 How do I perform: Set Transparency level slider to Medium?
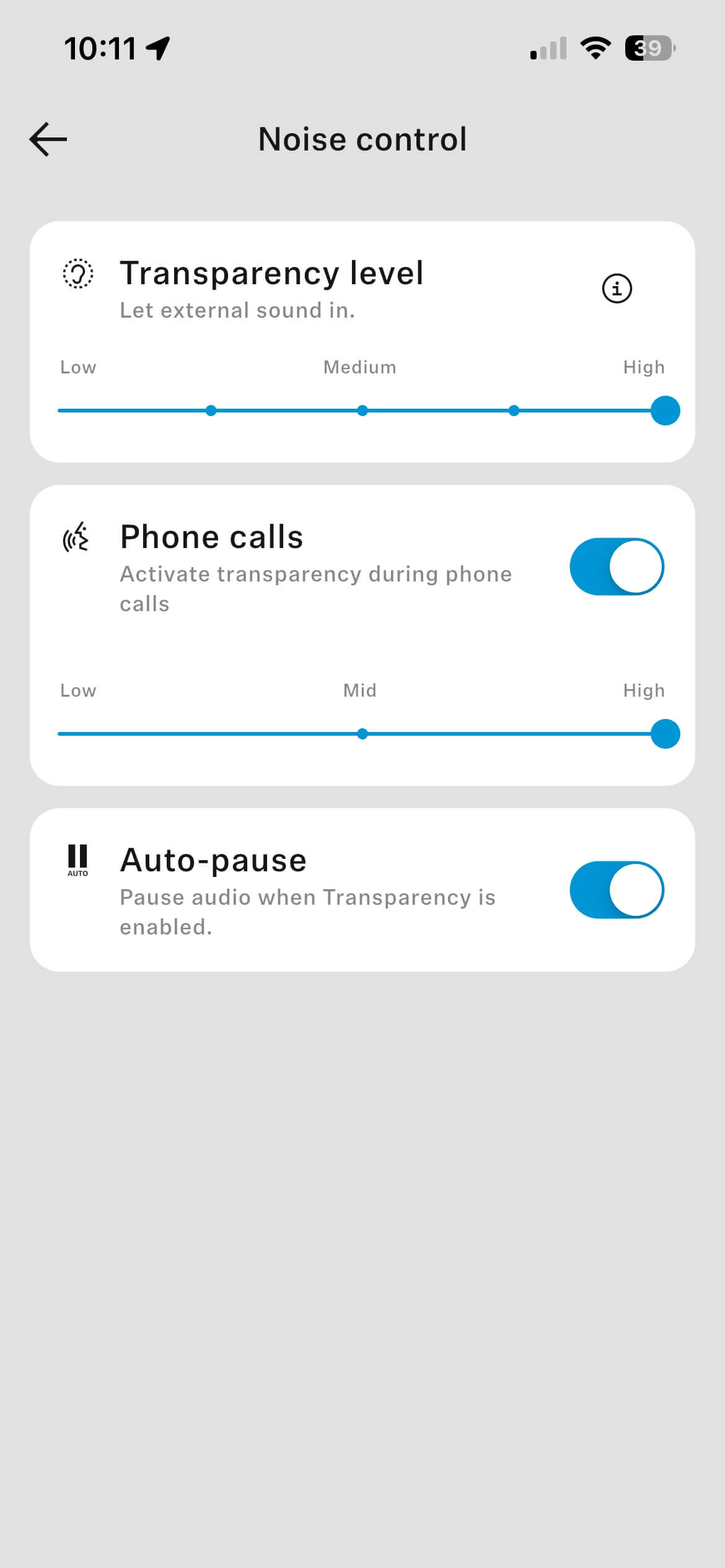pos(362,411)
